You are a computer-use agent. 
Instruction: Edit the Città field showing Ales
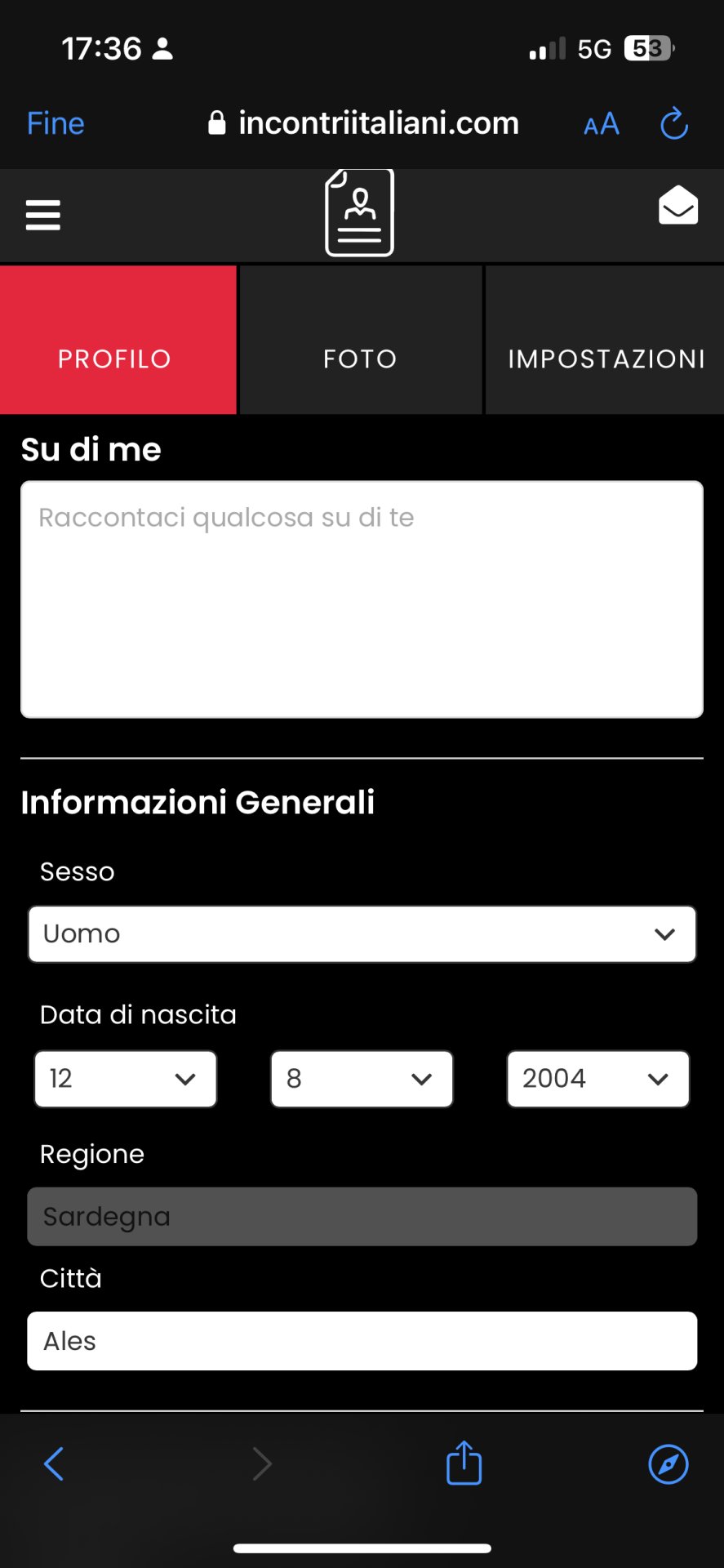362,1341
